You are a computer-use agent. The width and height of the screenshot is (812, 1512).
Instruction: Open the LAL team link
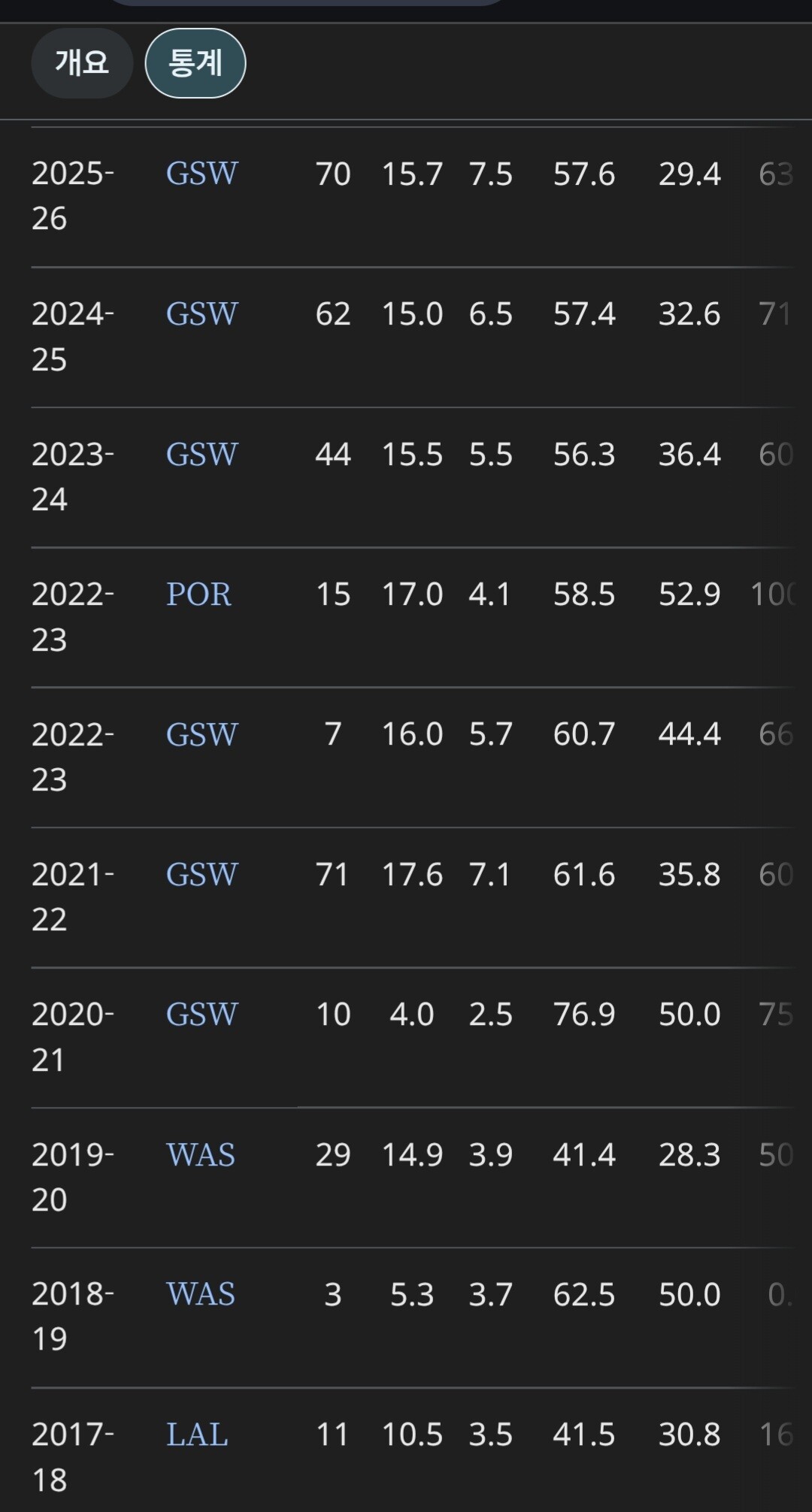(197, 1435)
